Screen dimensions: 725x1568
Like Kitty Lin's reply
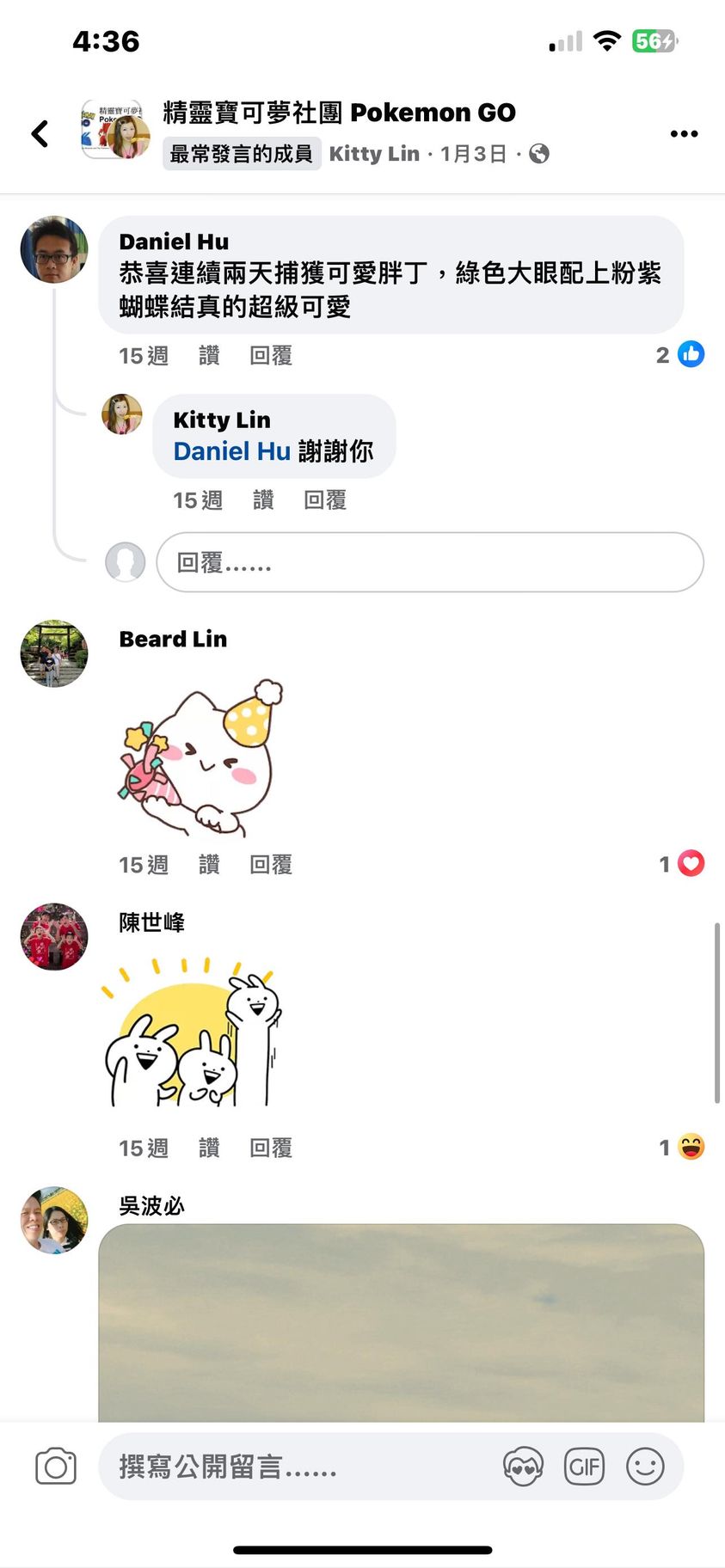tap(263, 499)
